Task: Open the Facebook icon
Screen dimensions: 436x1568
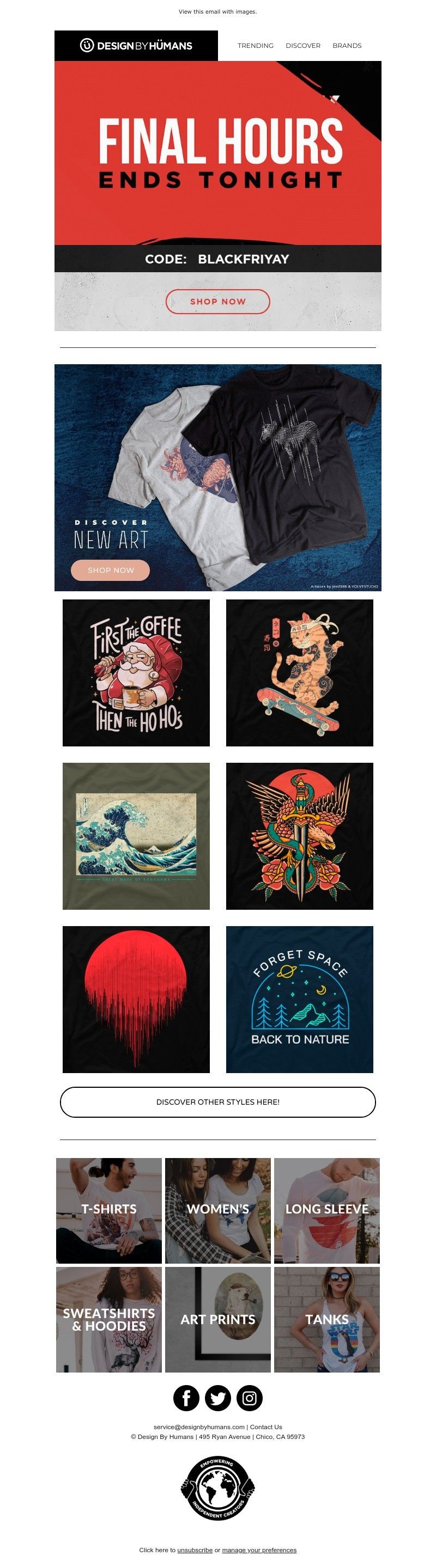Action: click(186, 1398)
